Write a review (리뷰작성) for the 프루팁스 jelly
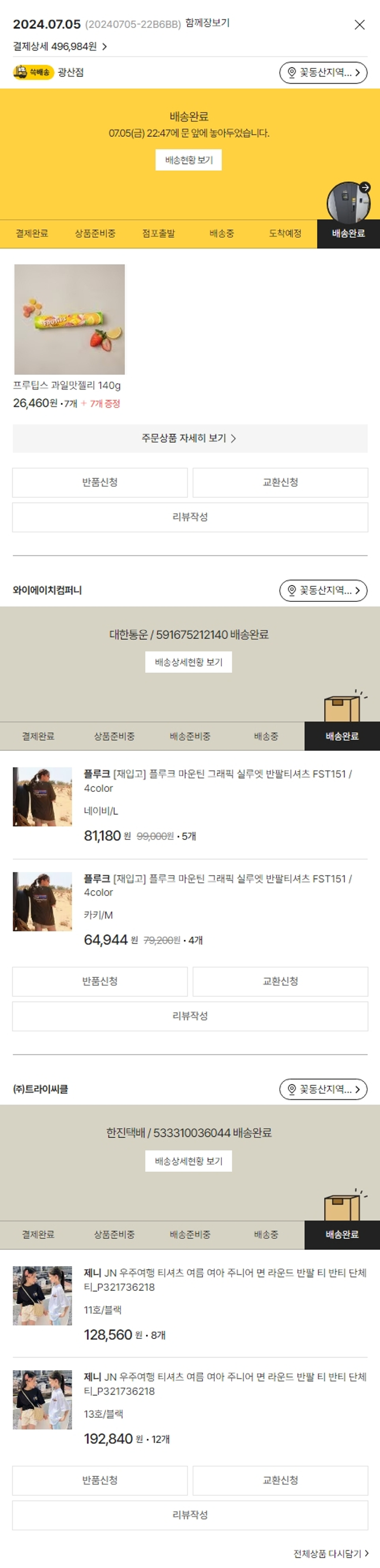380x1568 pixels. pos(189,517)
